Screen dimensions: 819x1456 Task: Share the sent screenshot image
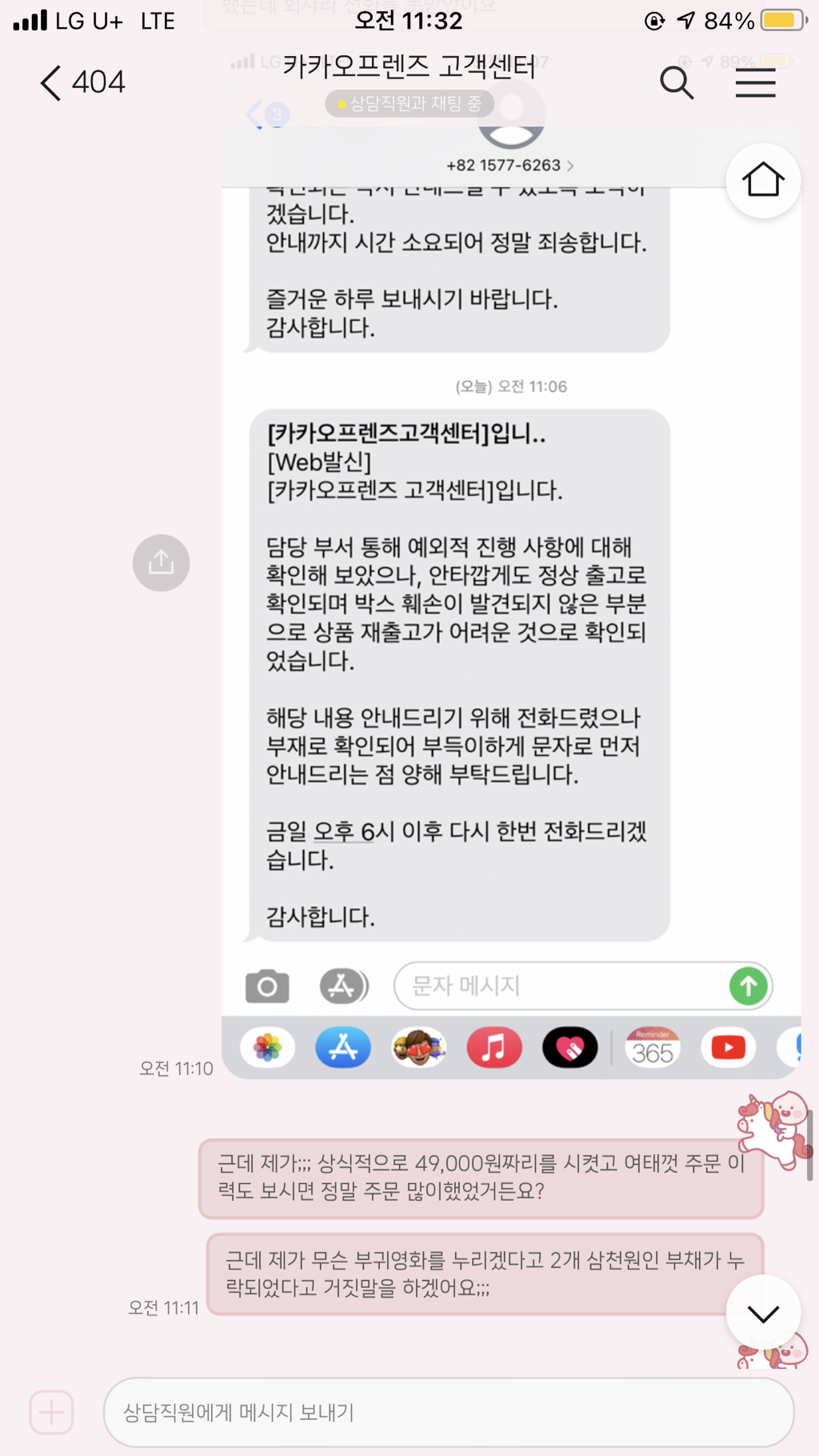[x=161, y=562]
